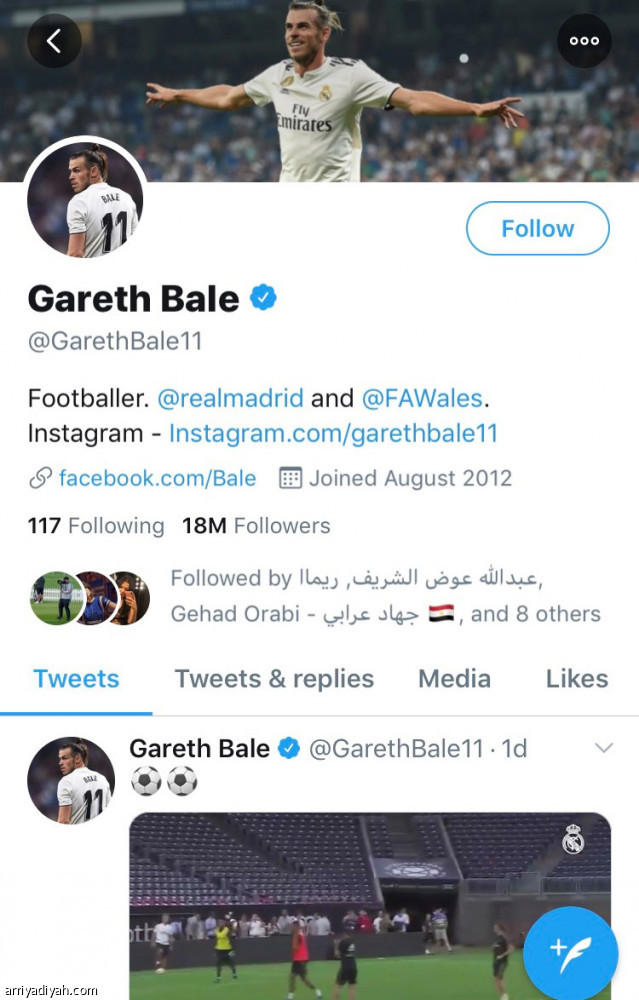Open the Followed by accounts list
The height and width of the screenshot is (1000, 639).
pos(385,596)
